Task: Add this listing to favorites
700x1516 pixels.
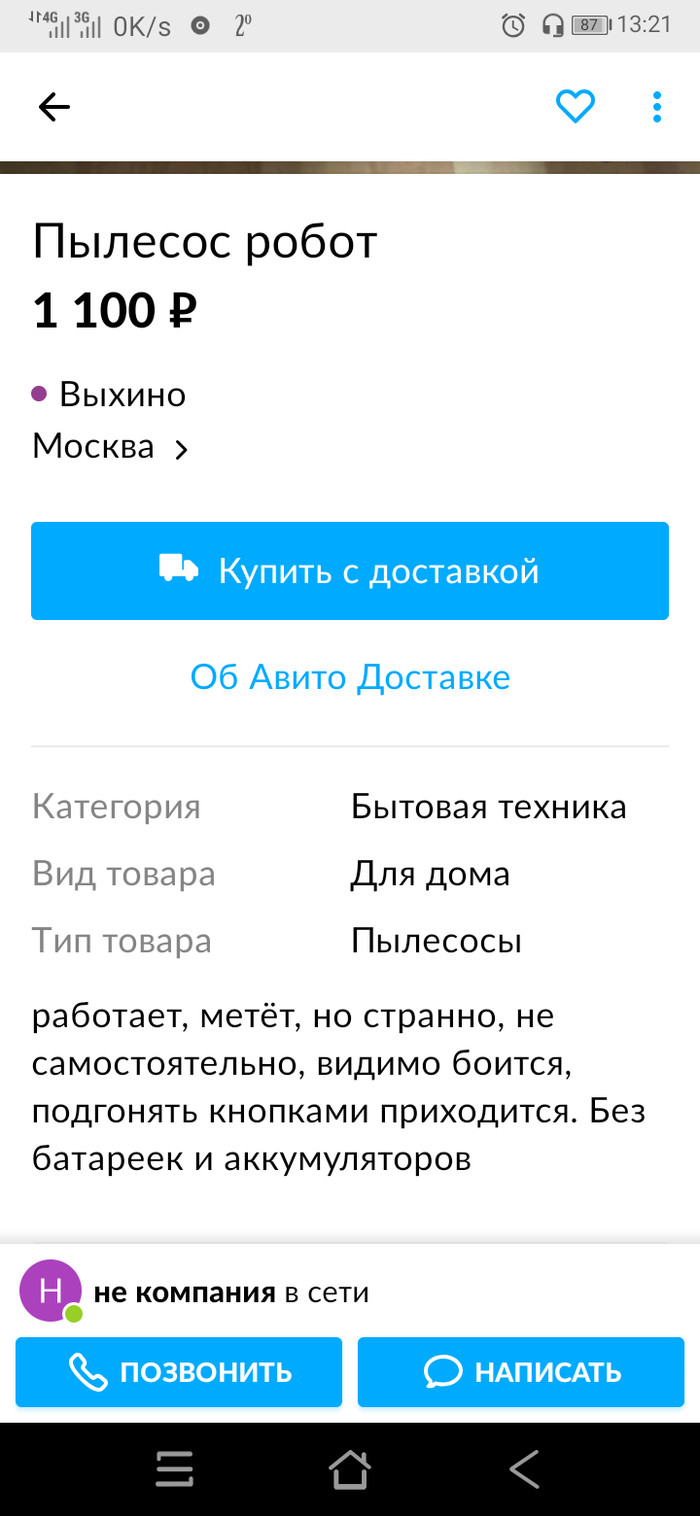Action: (575, 106)
